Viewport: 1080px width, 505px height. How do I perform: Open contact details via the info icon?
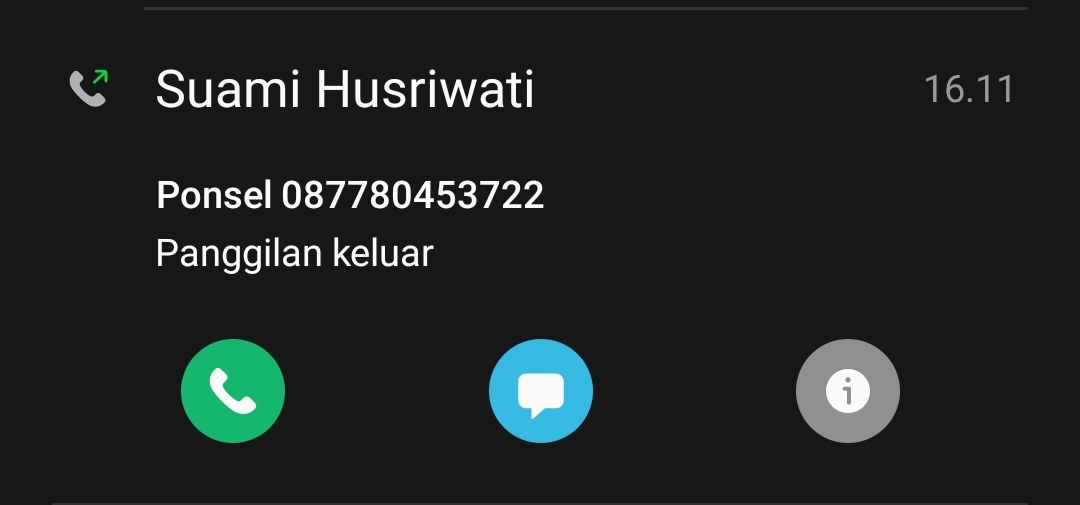click(x=847, y=391)
